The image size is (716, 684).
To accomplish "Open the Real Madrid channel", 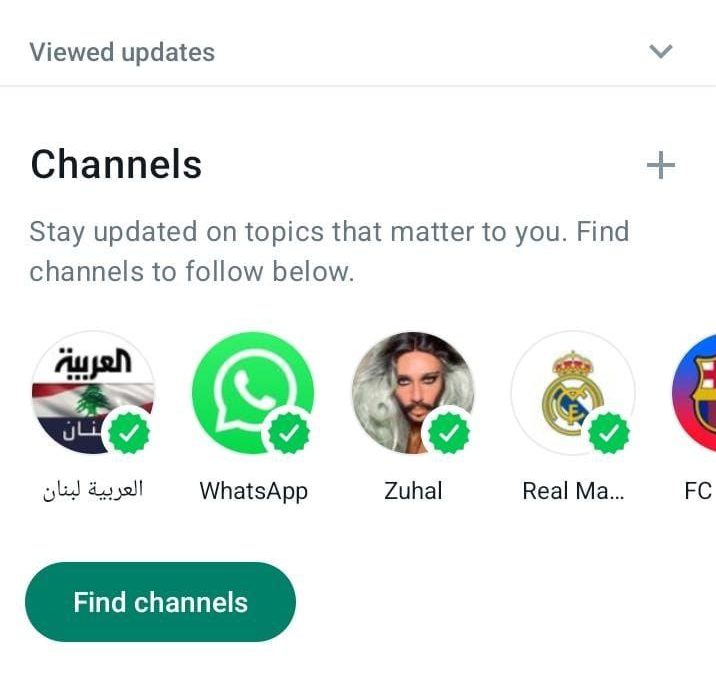I will [x=573, y=393].
